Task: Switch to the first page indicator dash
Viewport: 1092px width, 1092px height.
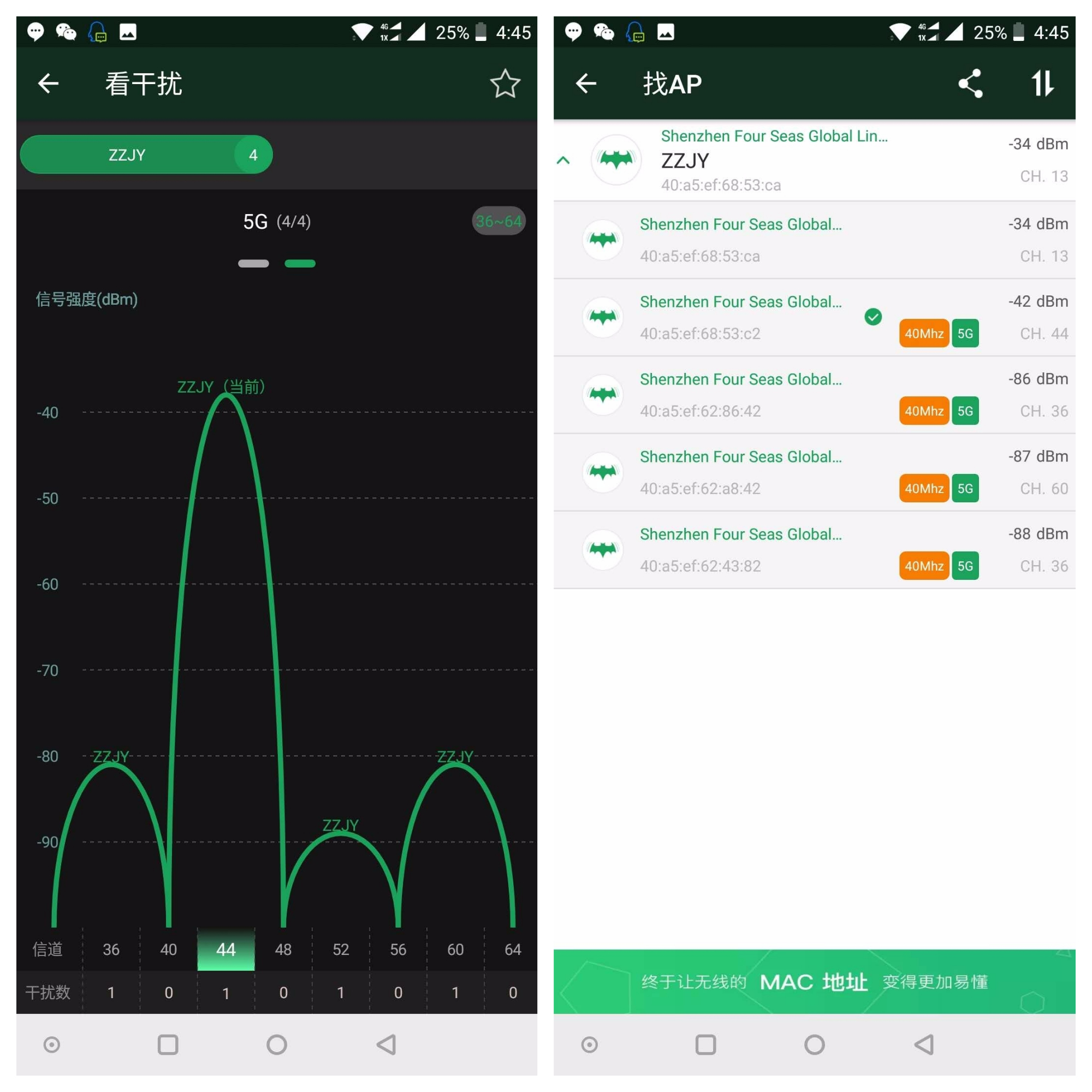Action: [253, 263]
